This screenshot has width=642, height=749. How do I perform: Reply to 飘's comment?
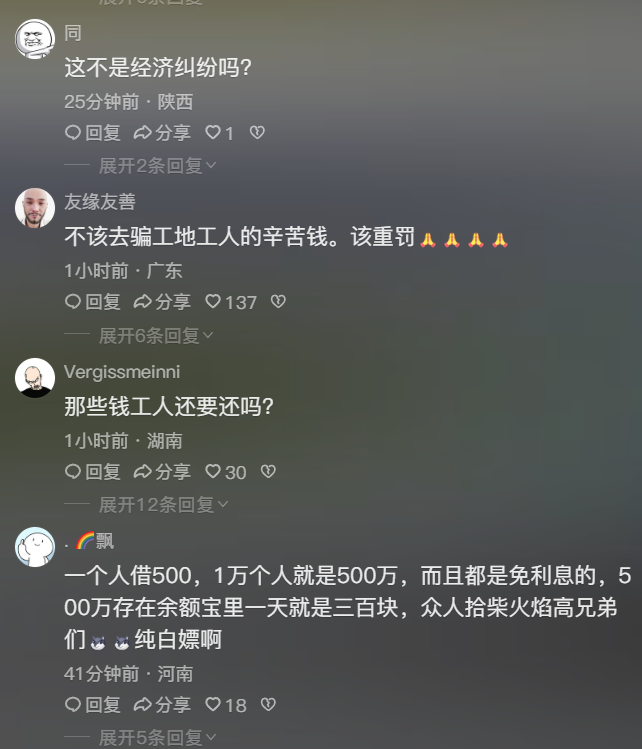coord(92,705)
